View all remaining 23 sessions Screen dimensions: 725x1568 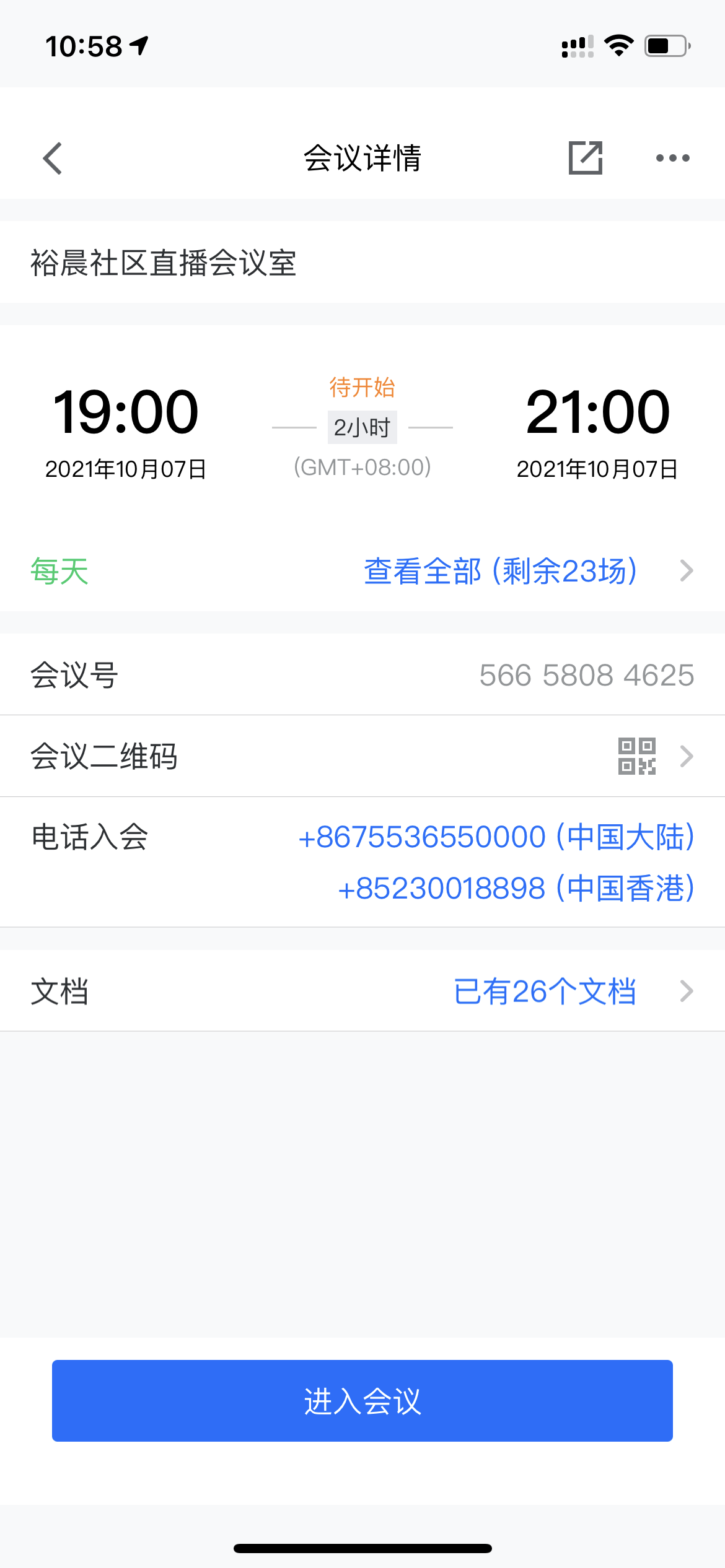coord(501,571)
